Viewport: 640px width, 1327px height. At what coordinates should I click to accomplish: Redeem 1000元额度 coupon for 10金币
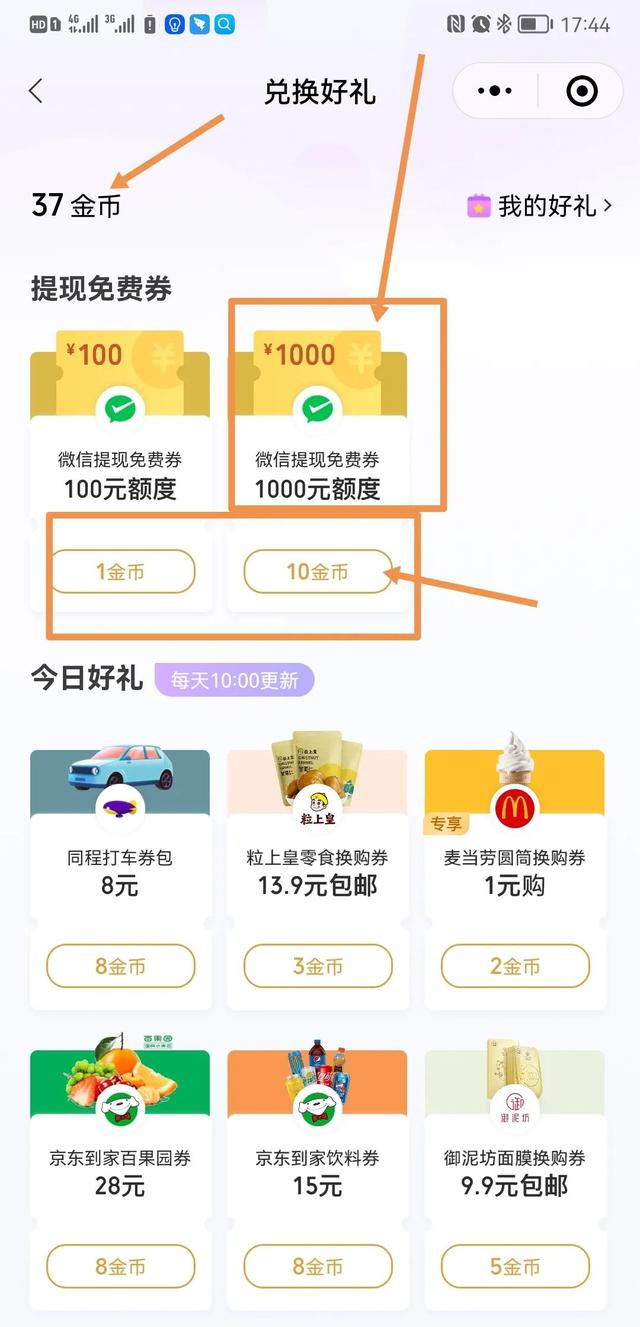318,572
